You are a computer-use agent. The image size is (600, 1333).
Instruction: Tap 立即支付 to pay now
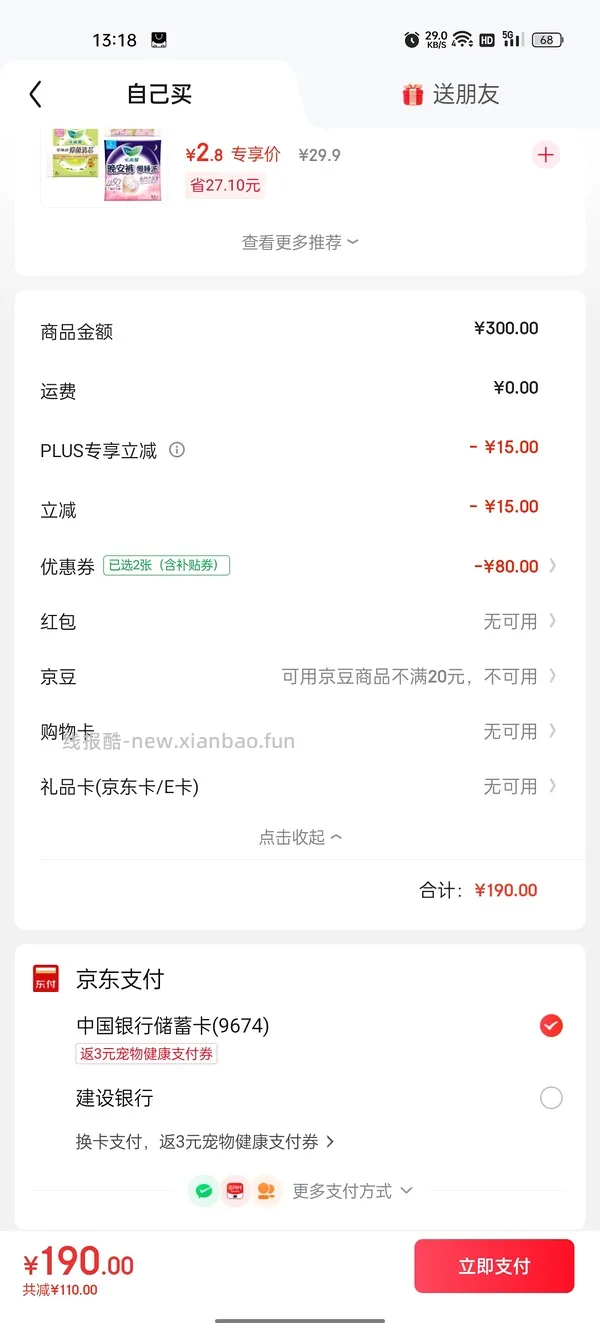[x=494, y=1266]
